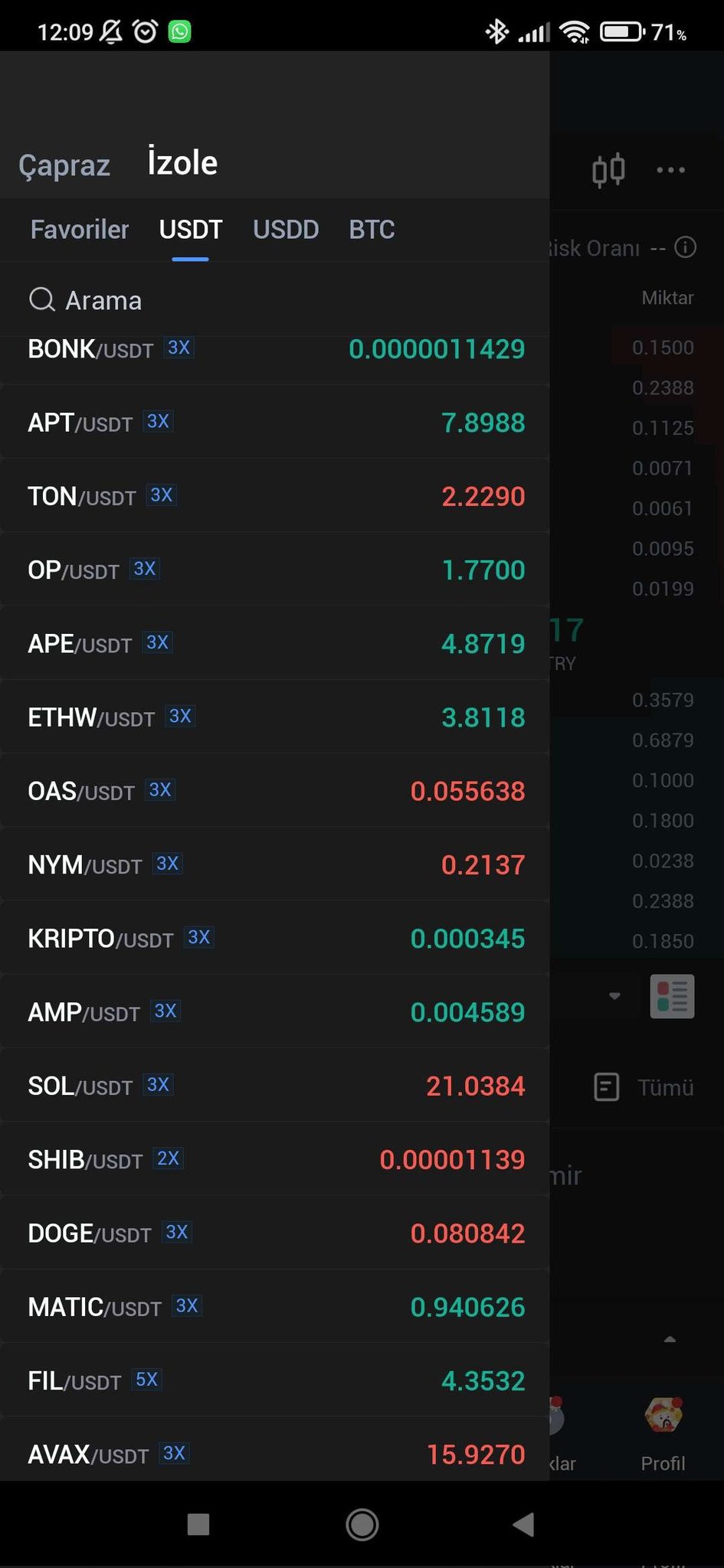Open ETHW/USDT pair

pos(274,717)
